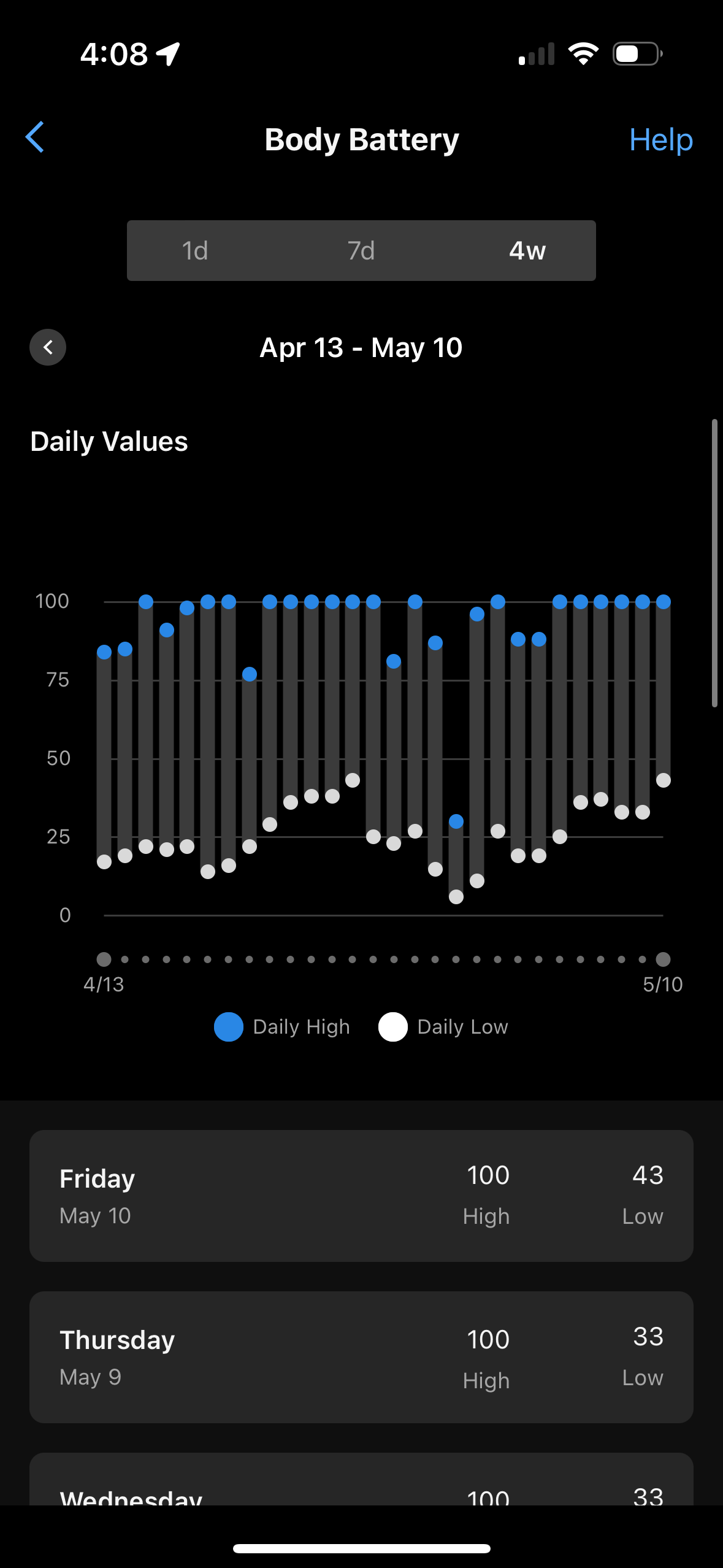Viewport: 723px width, 1568px height.
Task: Go to the previous four-week period
Action: [48, 348]
